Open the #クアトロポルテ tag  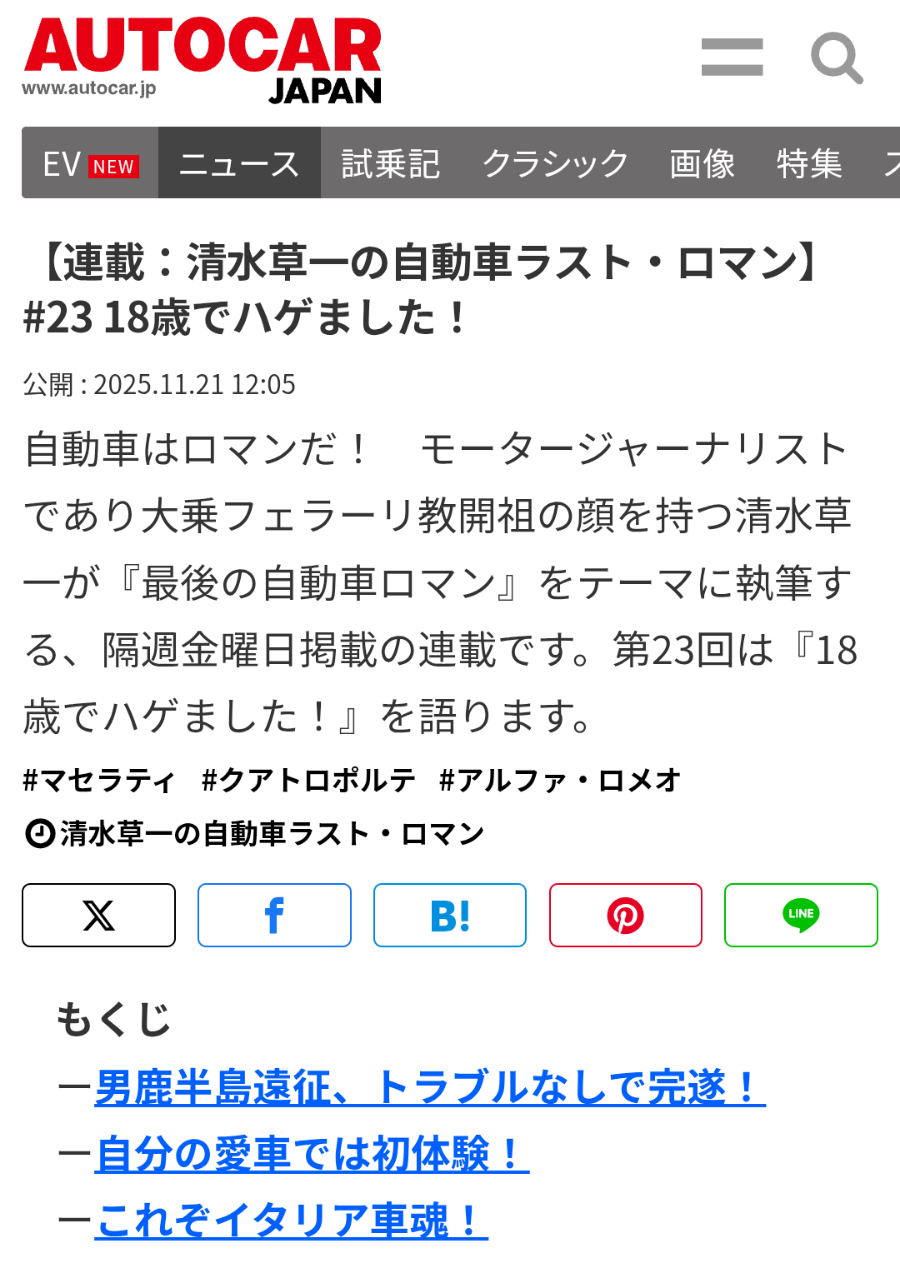click(308, 780)
